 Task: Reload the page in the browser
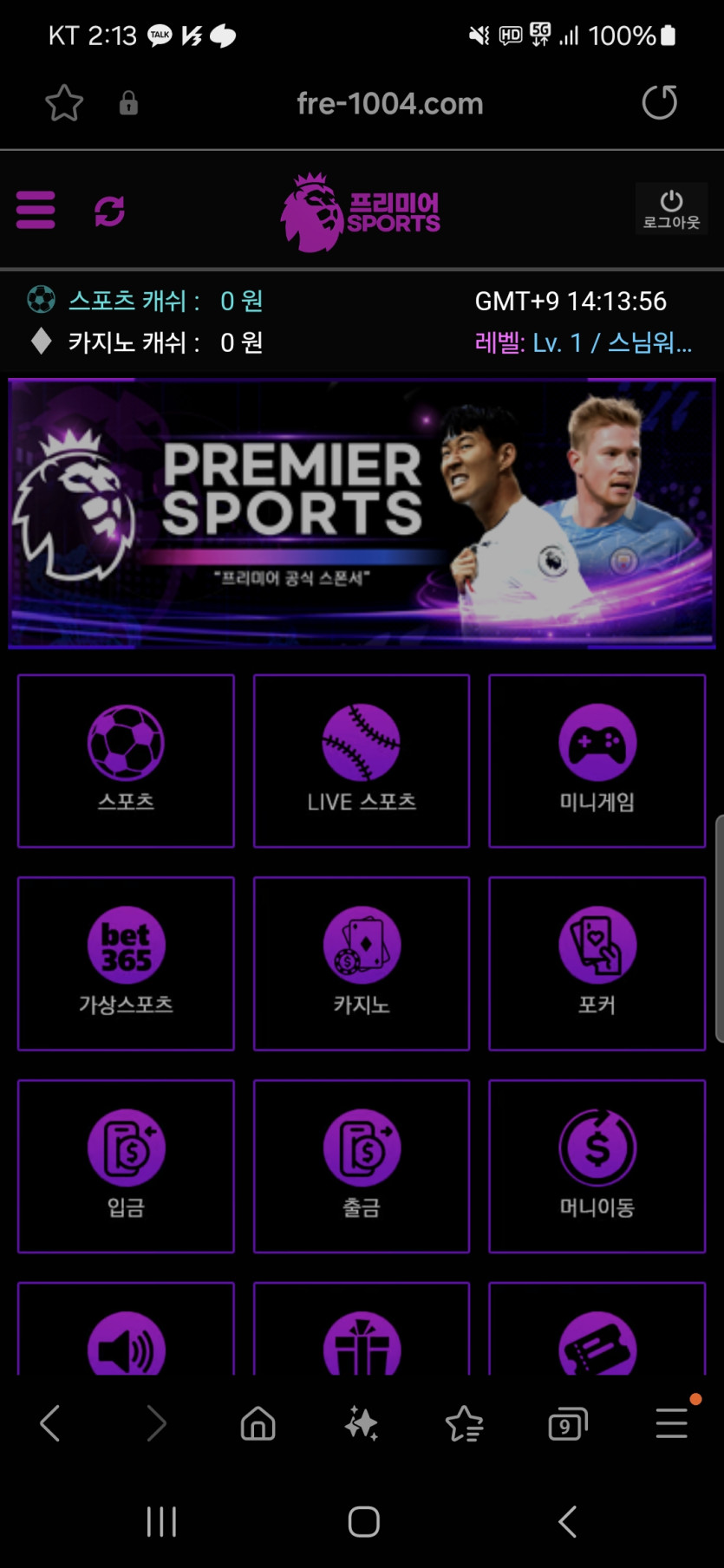(x=659, y=102)
